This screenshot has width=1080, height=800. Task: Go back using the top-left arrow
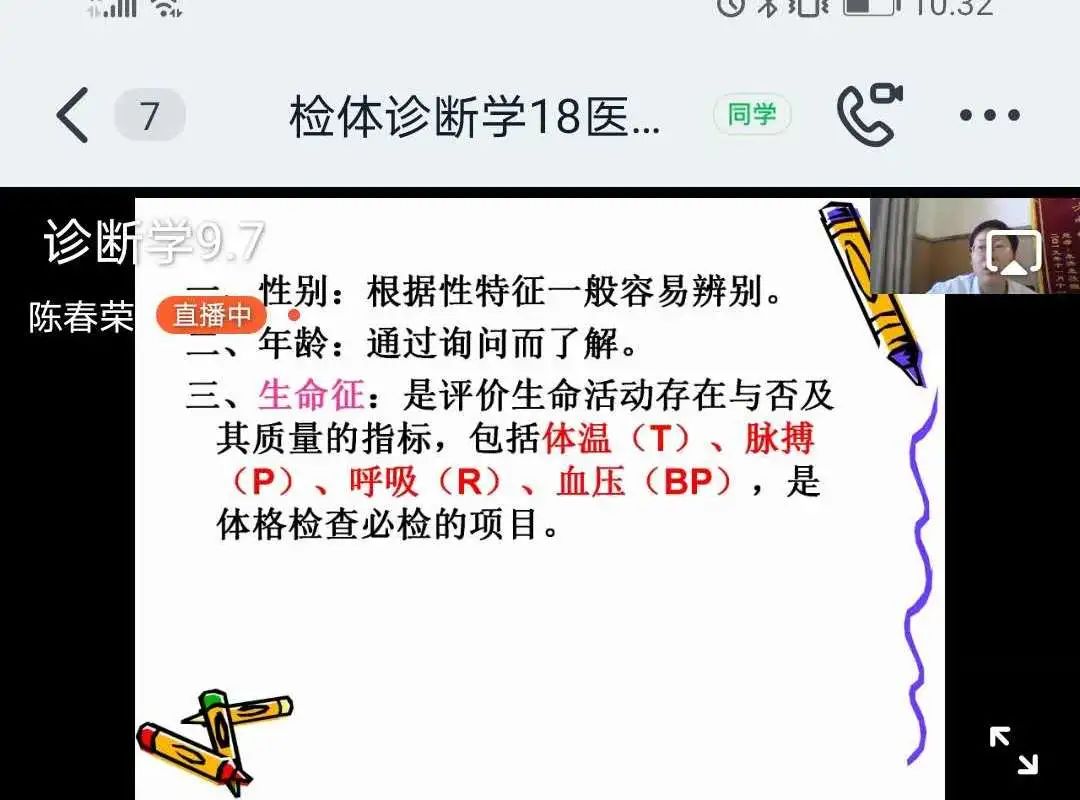coord(72,114)
